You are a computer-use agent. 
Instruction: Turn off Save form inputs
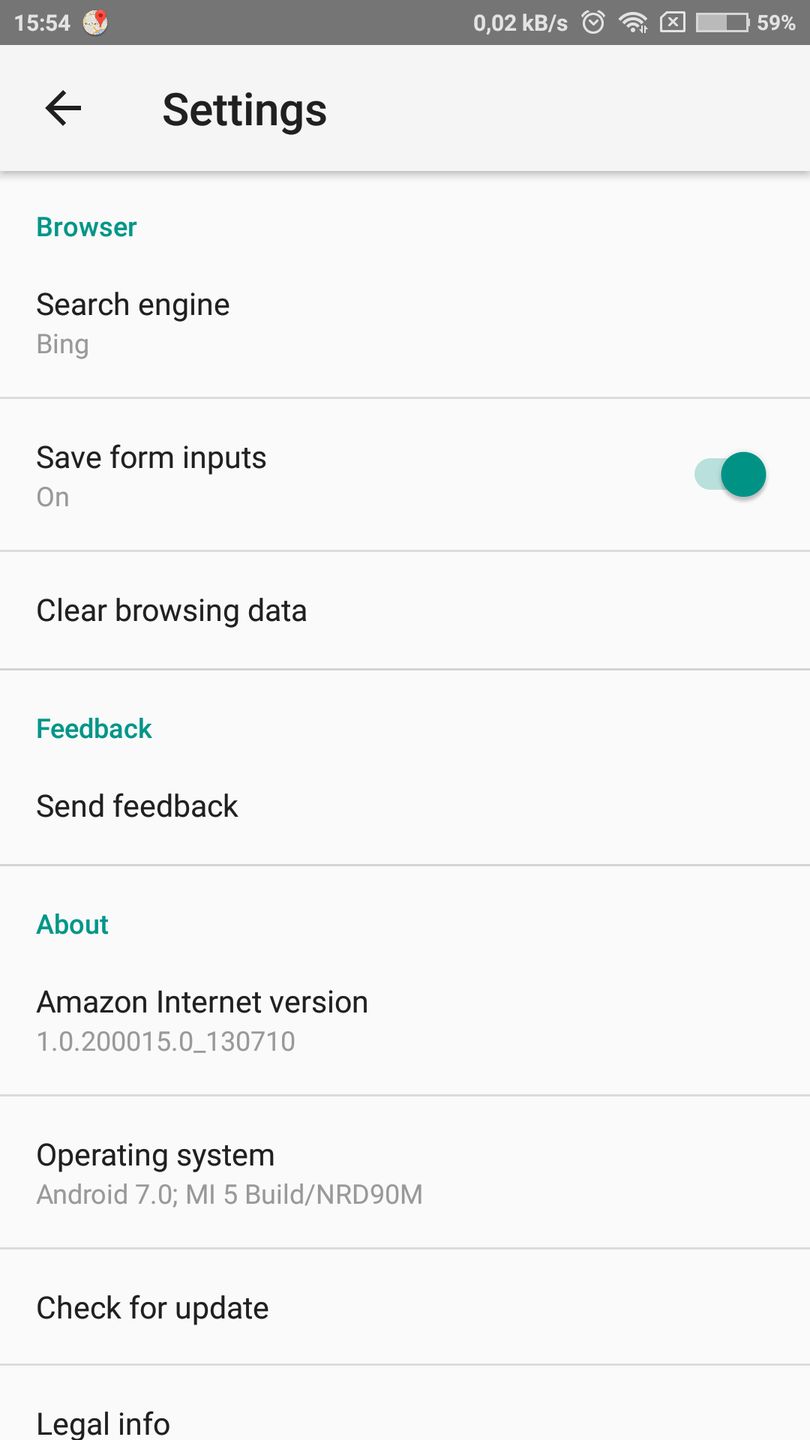pyautogui.click(x=730, y=474)
